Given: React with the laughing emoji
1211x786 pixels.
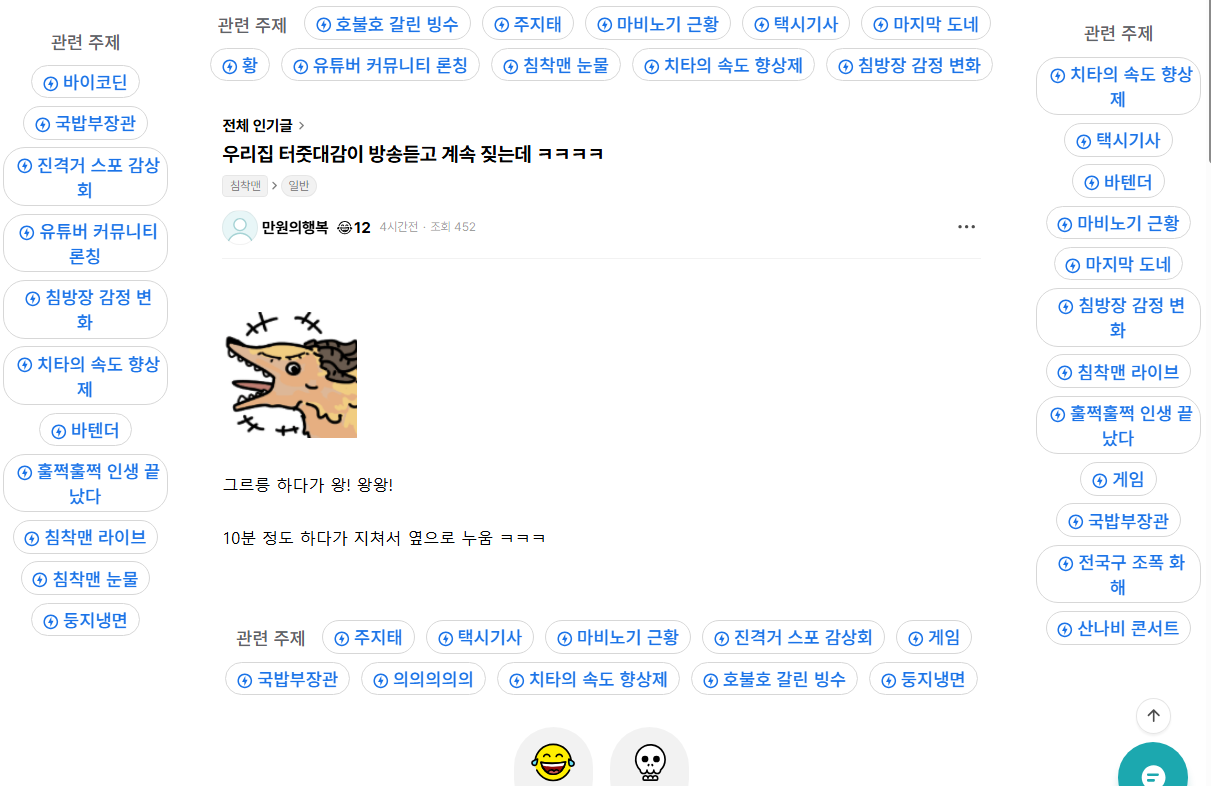Looking at the screenshot, I should [x=553, y=762].
